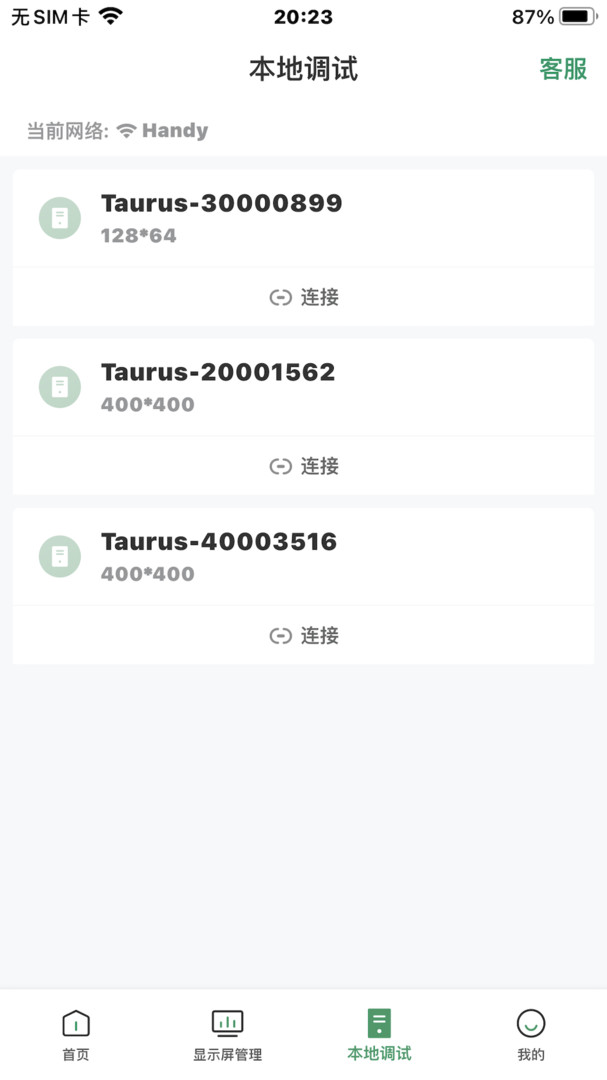This screenshot has width=607, height=1080.
Task: Open the 我的 tab
Action: [531, 1035]
